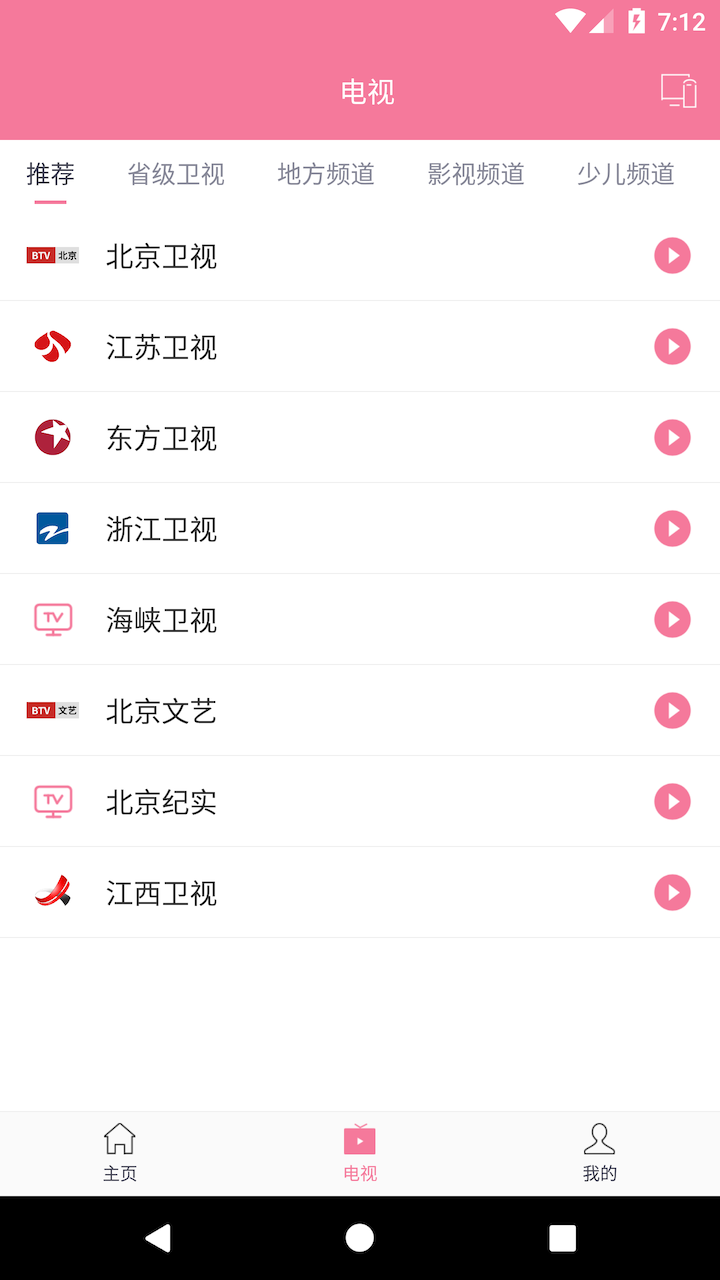Open the 我的 profile tab
Screen dimensions: 720x1280
600,1153
